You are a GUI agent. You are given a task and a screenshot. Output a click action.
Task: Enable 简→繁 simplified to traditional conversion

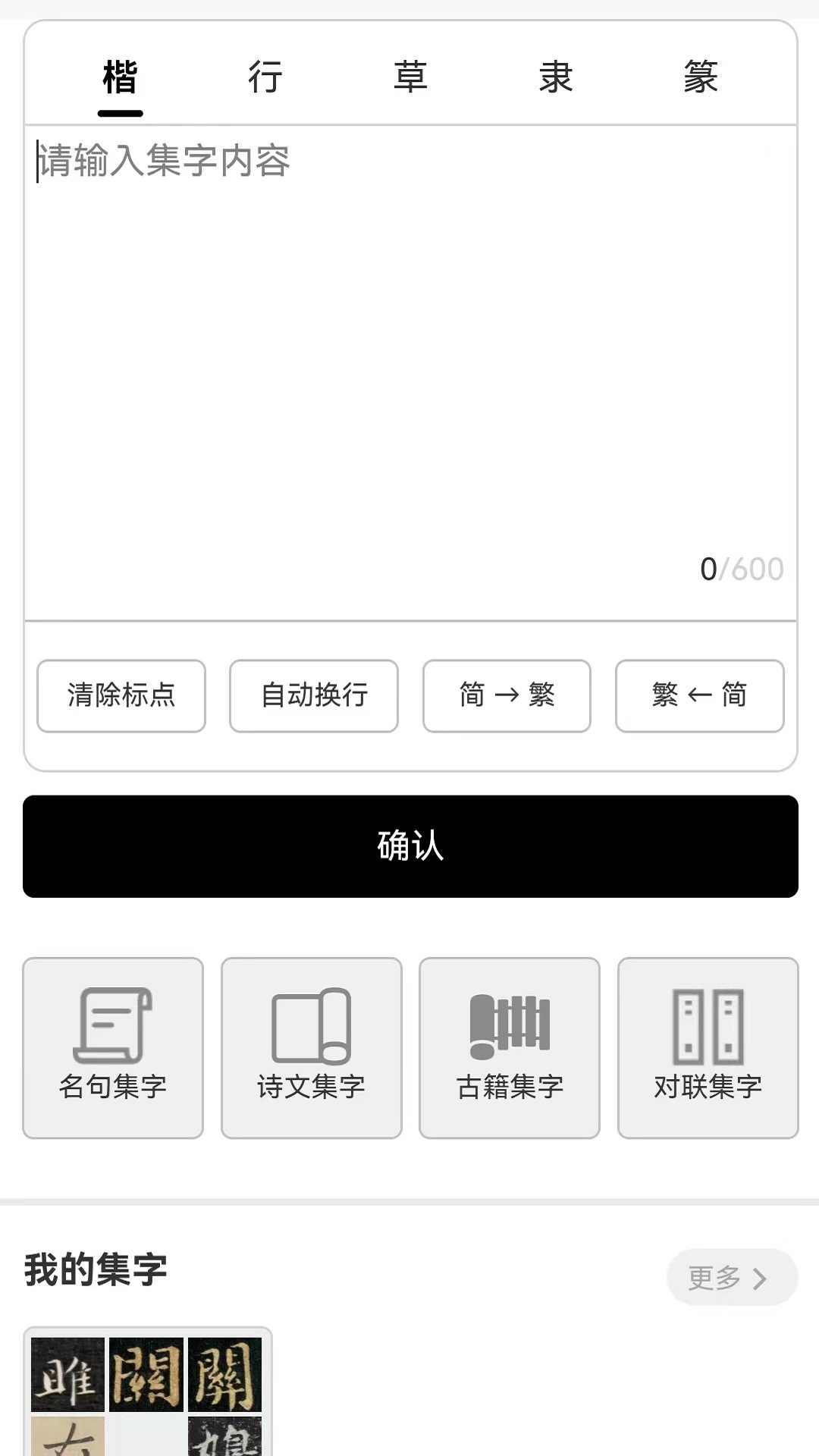507,696
